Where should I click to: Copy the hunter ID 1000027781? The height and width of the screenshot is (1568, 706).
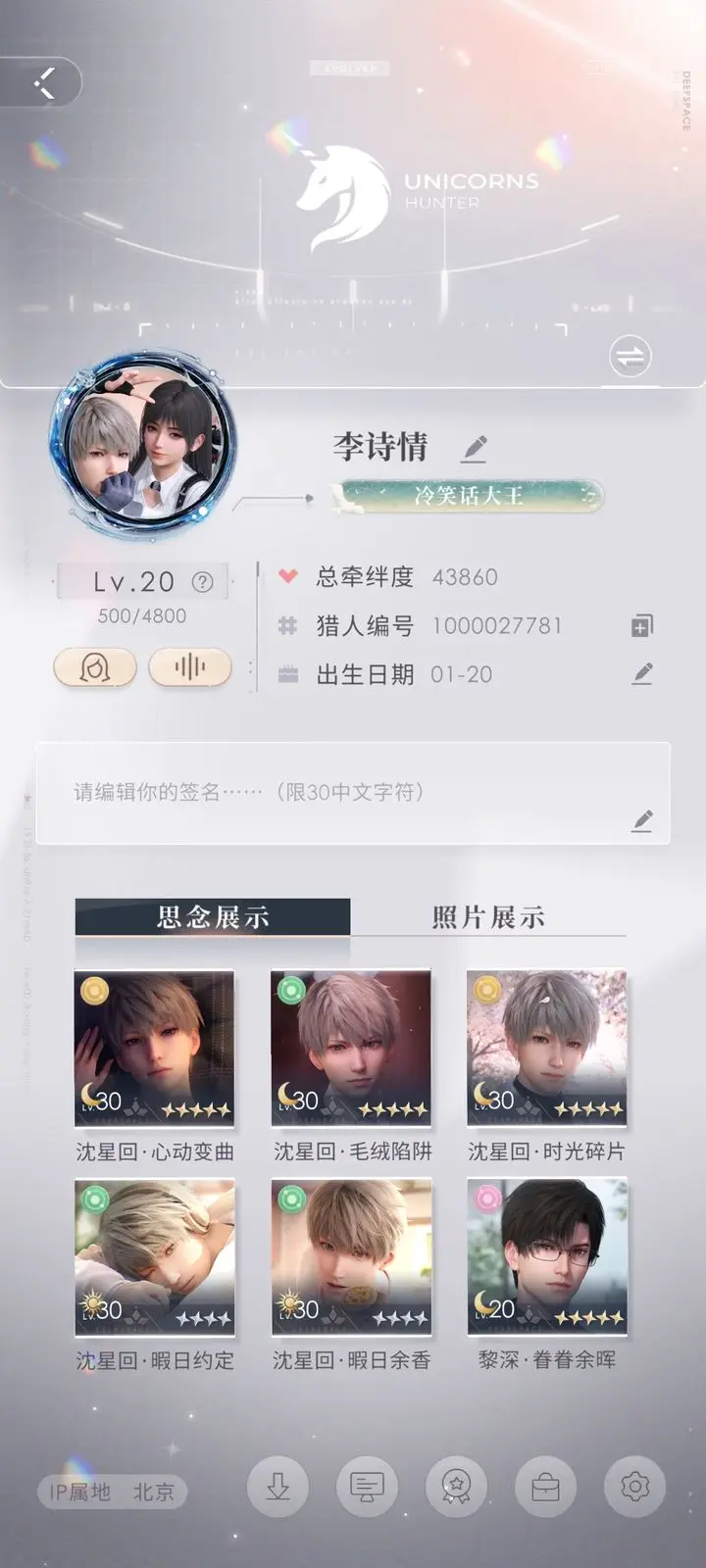tap(641, 625)
